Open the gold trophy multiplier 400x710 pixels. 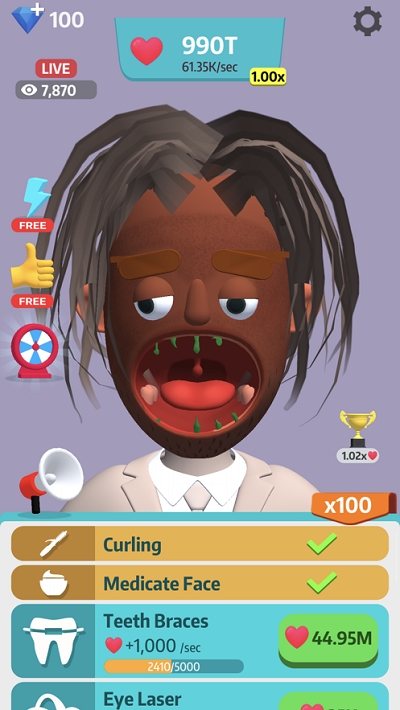click(x=358, y=436)
